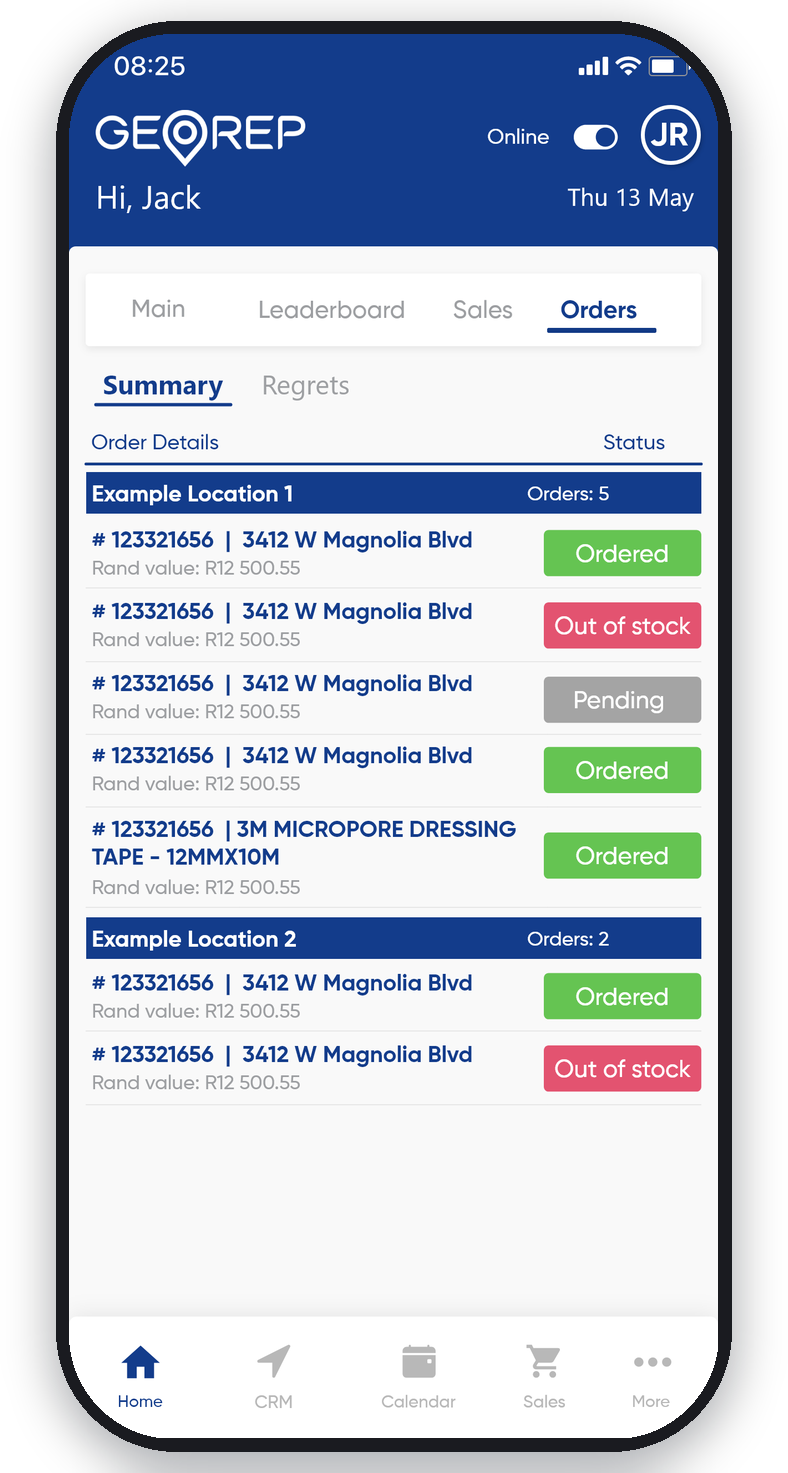Open the 3M Micropore Dressing Tape order
The height and width of the screenshot is (1473, 788).
click(x=394, y=857)
